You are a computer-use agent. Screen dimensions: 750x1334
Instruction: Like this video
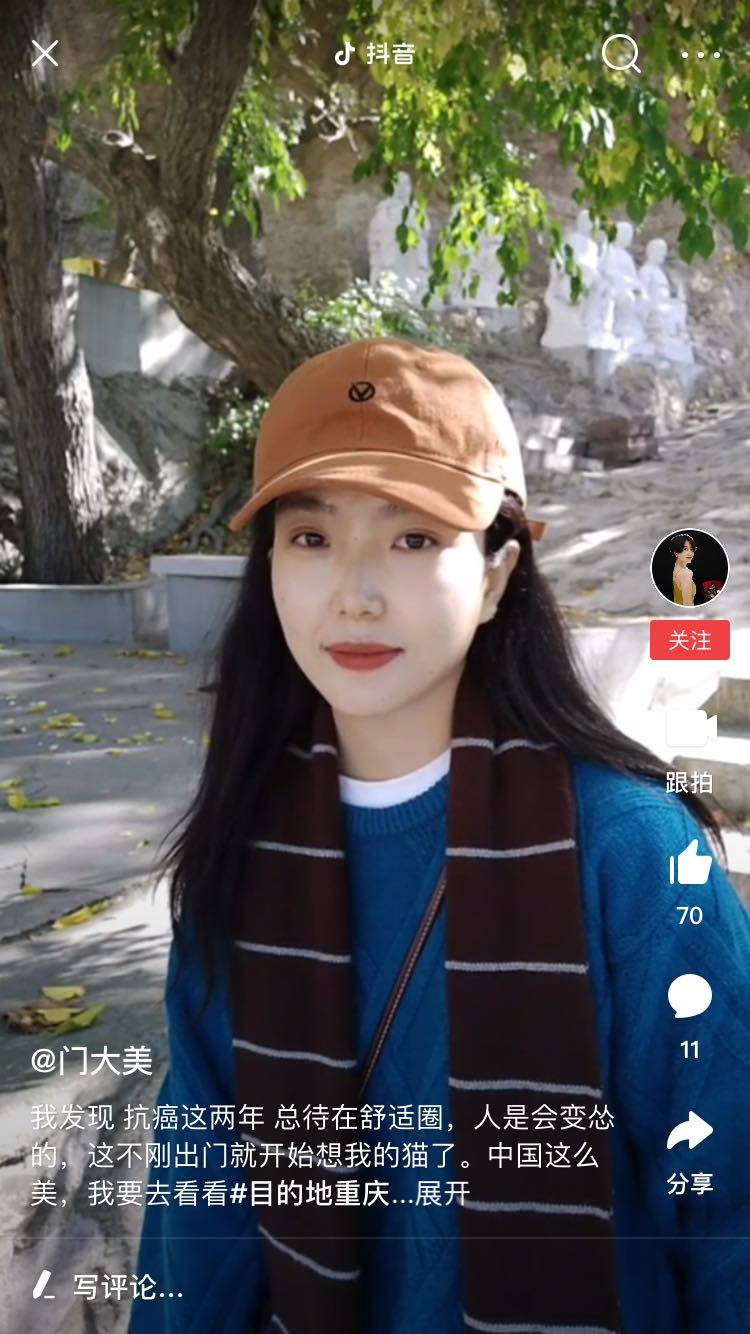pyautogui.click(x=689, y=862)
